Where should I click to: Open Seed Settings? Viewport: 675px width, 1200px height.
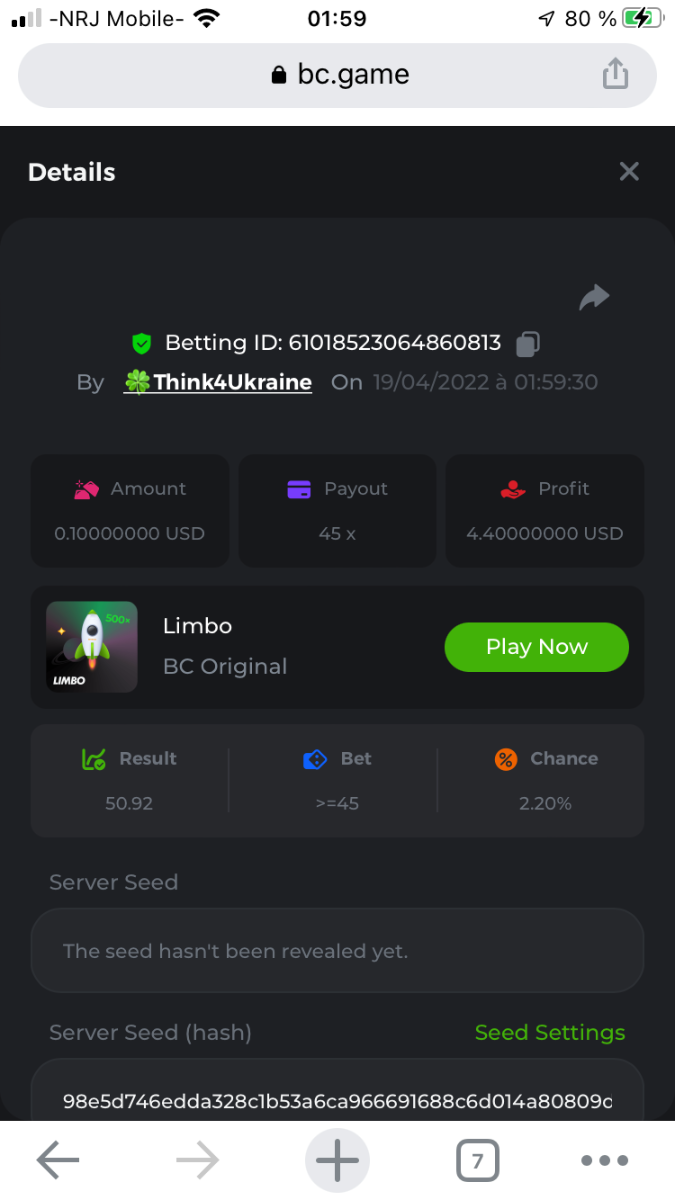coord(549,1032)
